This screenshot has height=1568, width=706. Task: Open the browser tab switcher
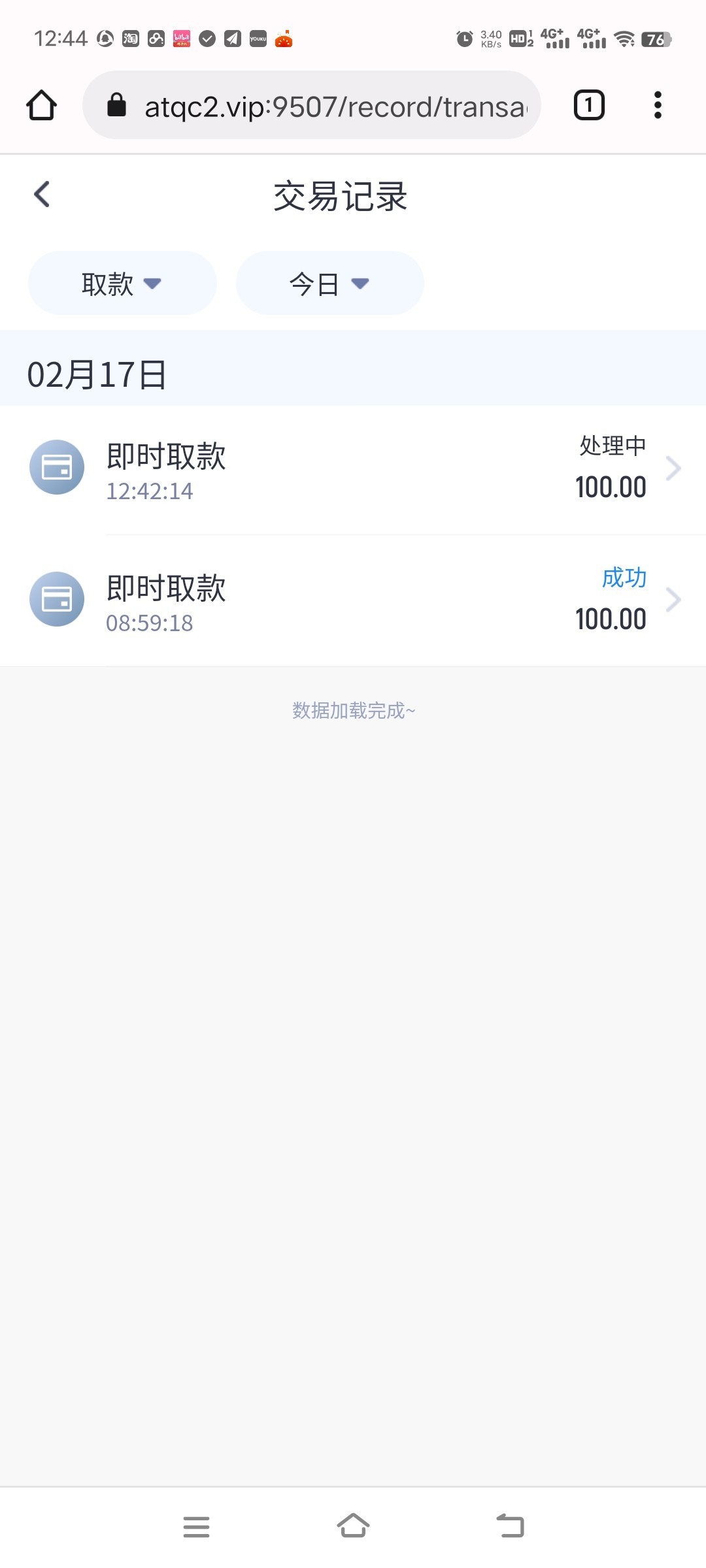[588, 105]
